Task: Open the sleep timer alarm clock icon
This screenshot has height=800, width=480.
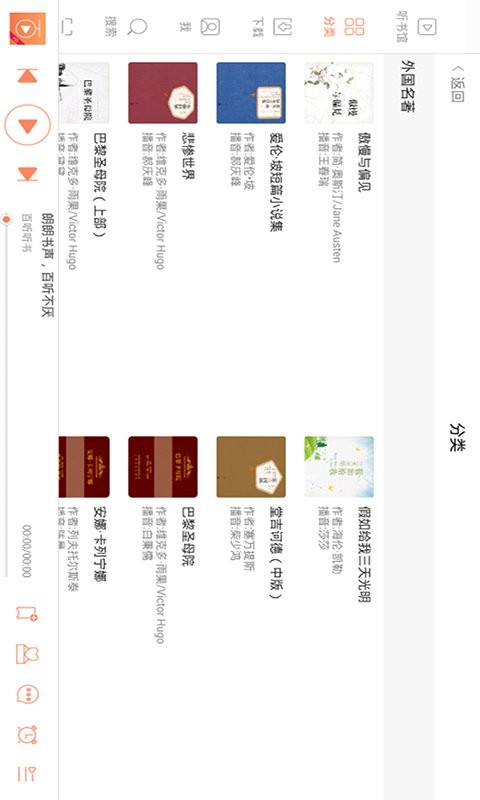Action: tap(27, 735)
